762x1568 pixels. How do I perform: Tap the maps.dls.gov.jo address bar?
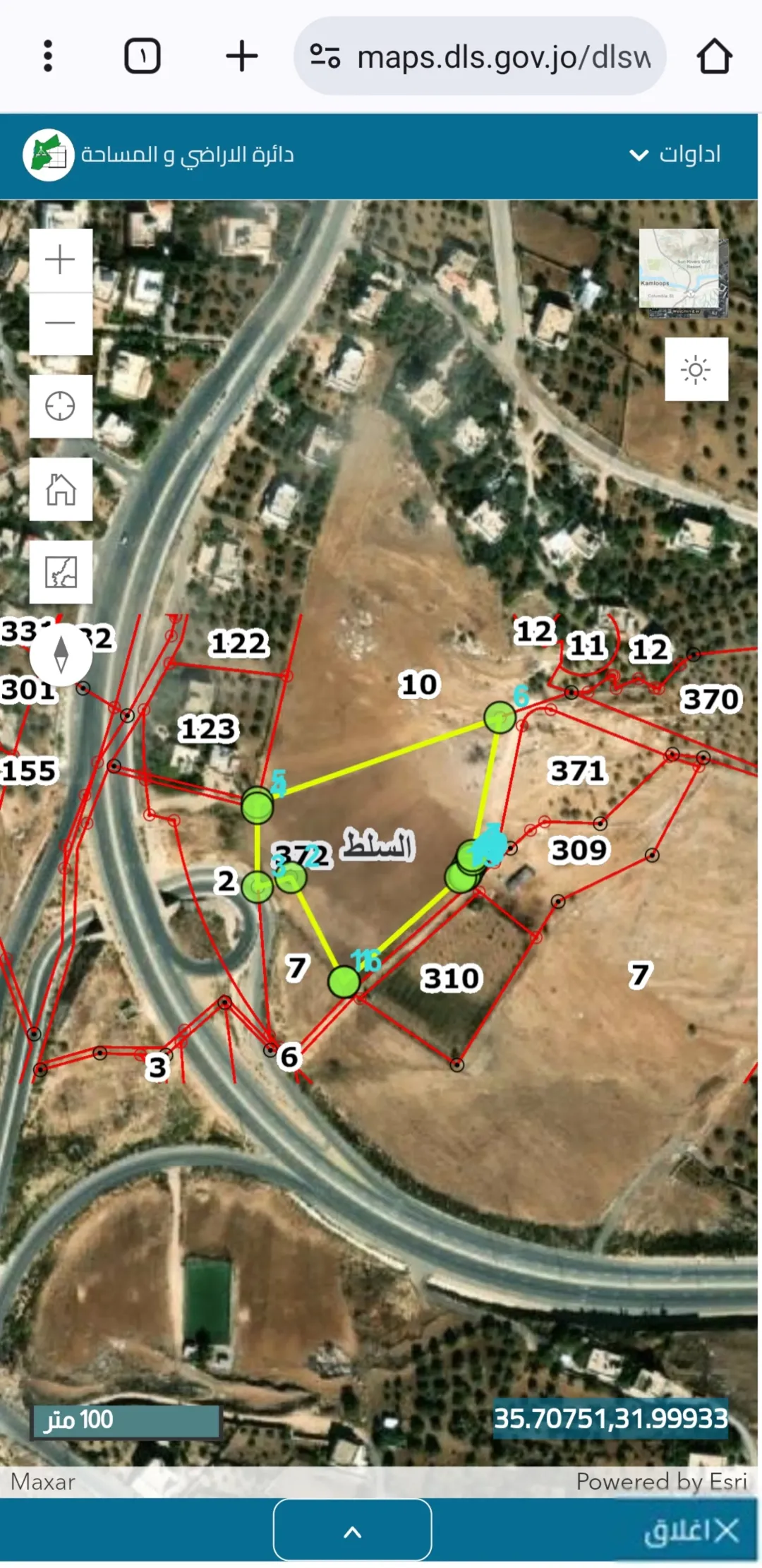[480, 56]
